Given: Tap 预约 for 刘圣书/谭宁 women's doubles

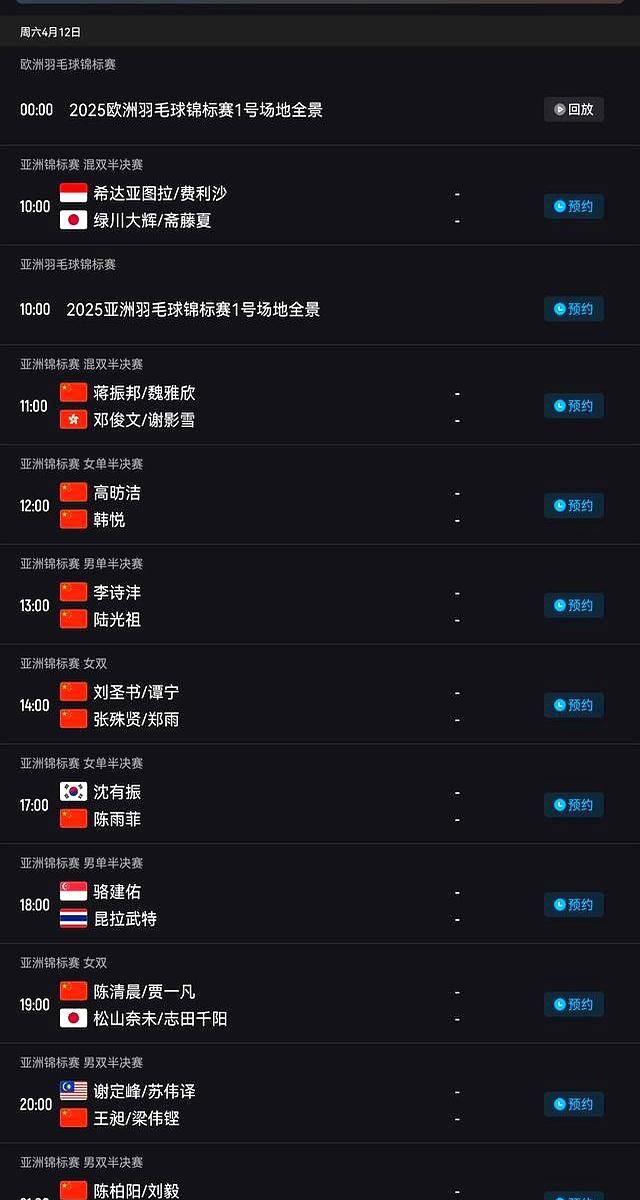Looking at the screenshot, I should click(574, 705).
